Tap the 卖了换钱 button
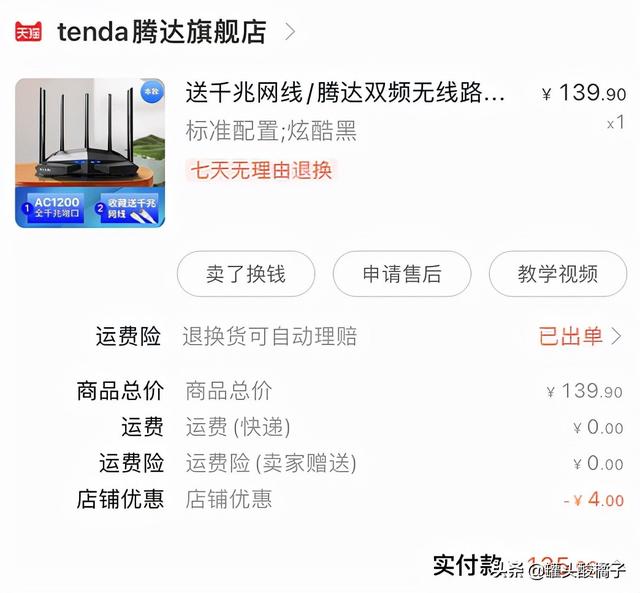Screen dimensions: 640x593 246,274
